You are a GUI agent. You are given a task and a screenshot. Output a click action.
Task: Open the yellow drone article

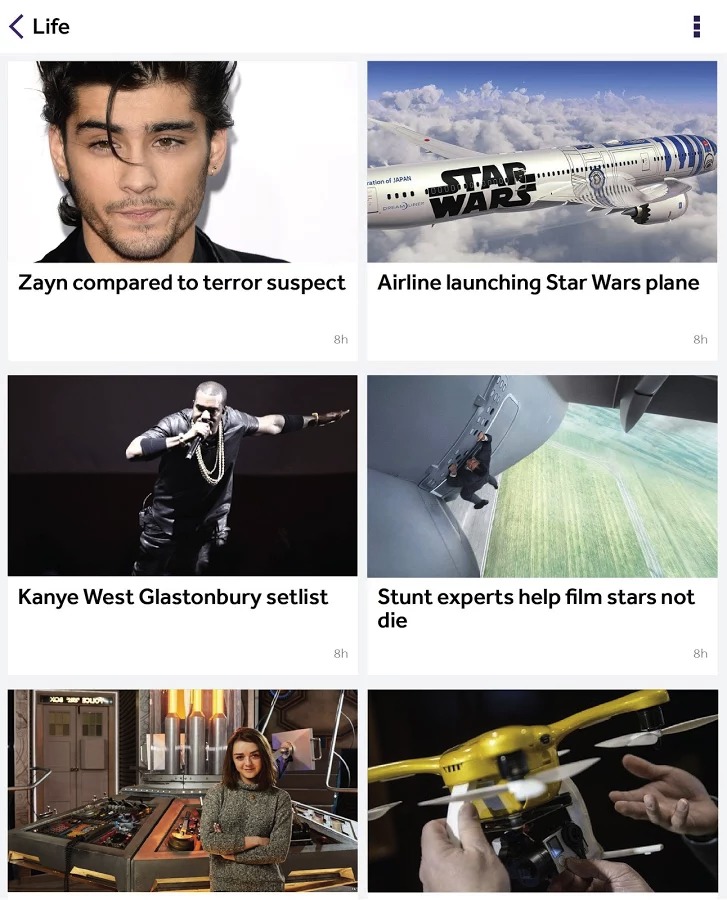(542, 790)
